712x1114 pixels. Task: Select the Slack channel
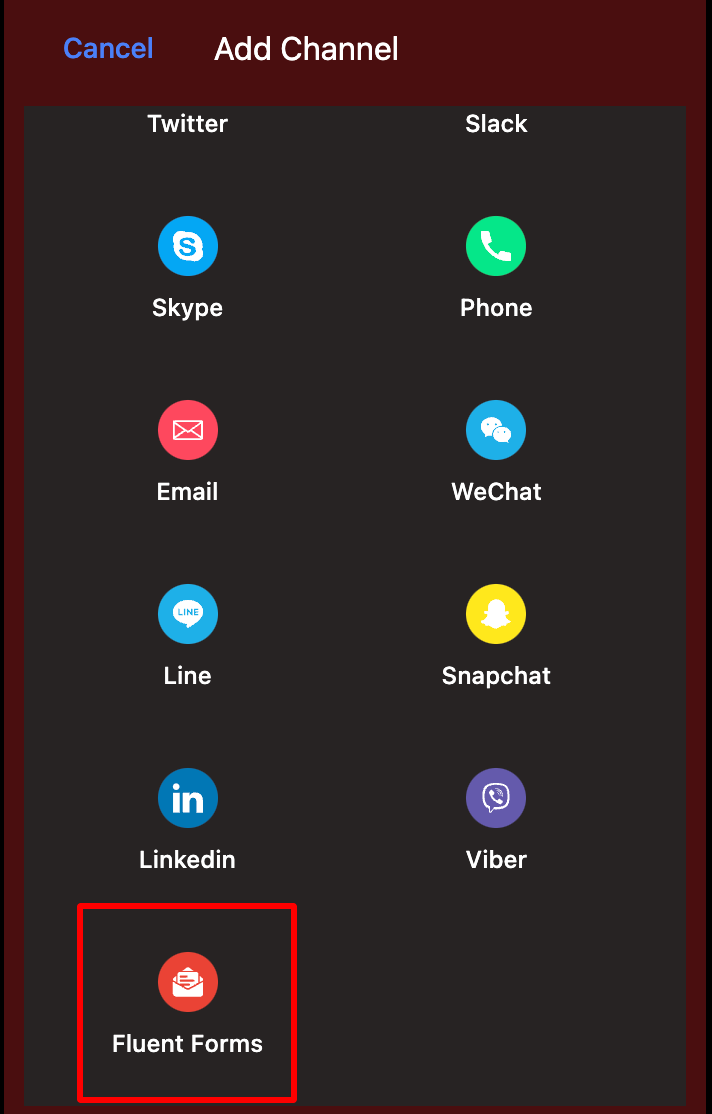click(x=496, y=124)
